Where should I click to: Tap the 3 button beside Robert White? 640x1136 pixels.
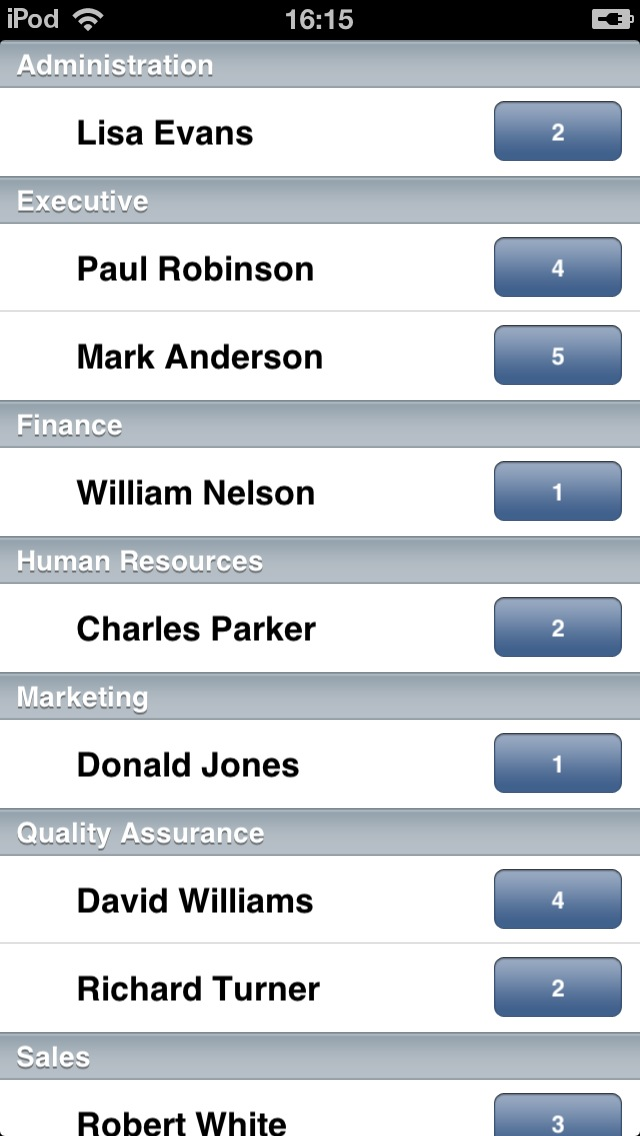pyautogui.click(x=557, y=1116)
